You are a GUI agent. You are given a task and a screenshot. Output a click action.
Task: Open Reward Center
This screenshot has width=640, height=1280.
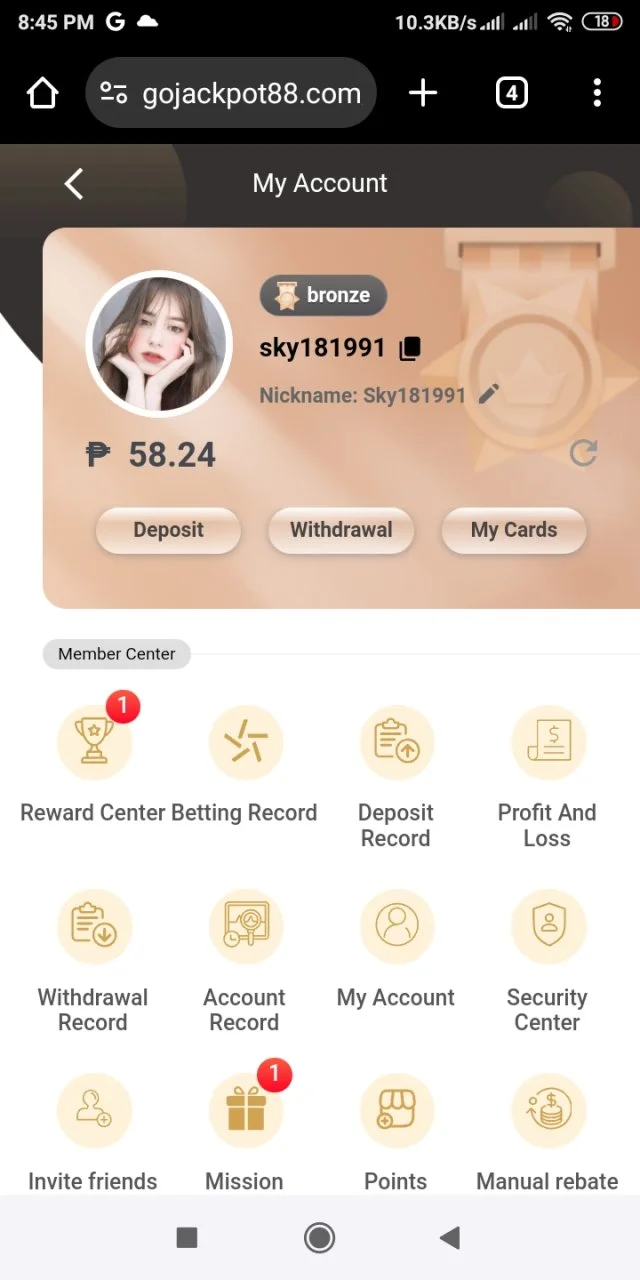[x=94, y=743]
